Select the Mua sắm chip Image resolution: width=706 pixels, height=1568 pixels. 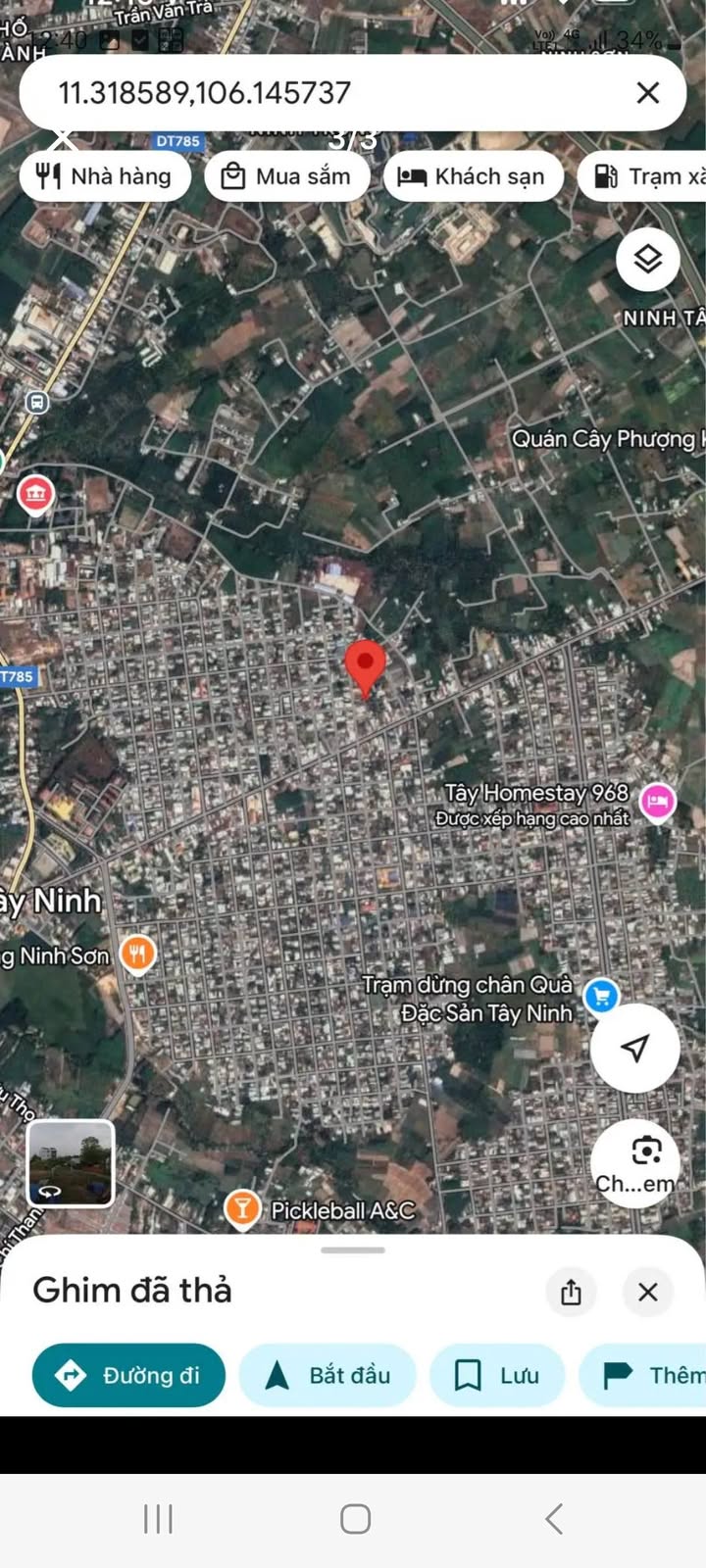[287, 176]
